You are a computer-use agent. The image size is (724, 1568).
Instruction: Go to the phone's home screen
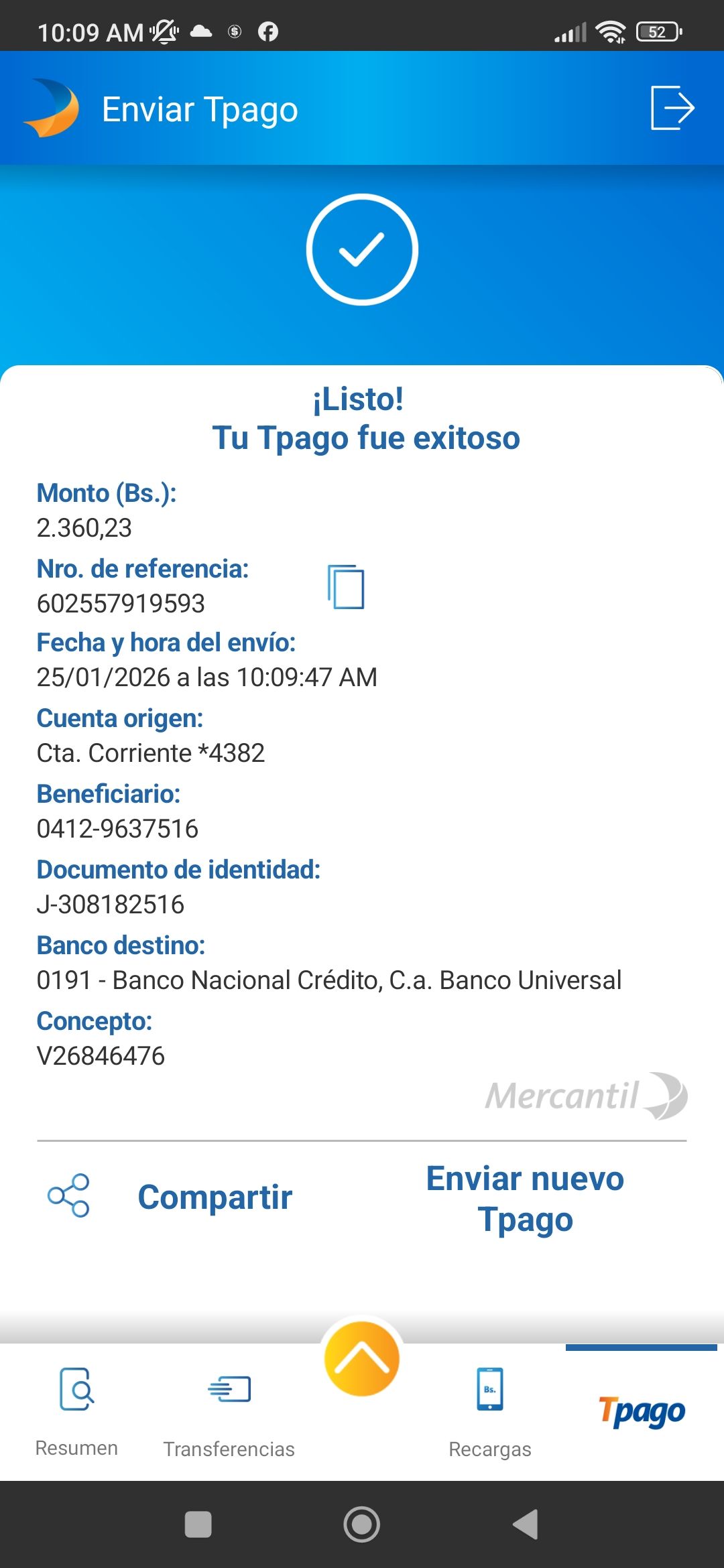(x=362, y=1524)
